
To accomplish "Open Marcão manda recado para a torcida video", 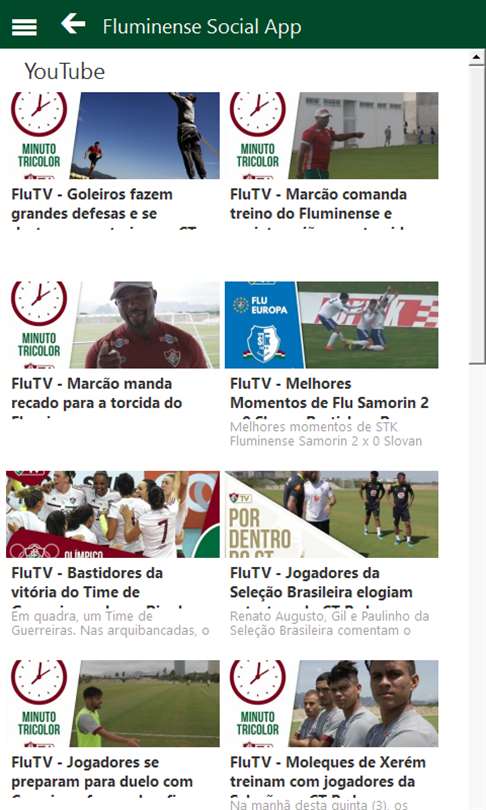I will pos(113,324).
